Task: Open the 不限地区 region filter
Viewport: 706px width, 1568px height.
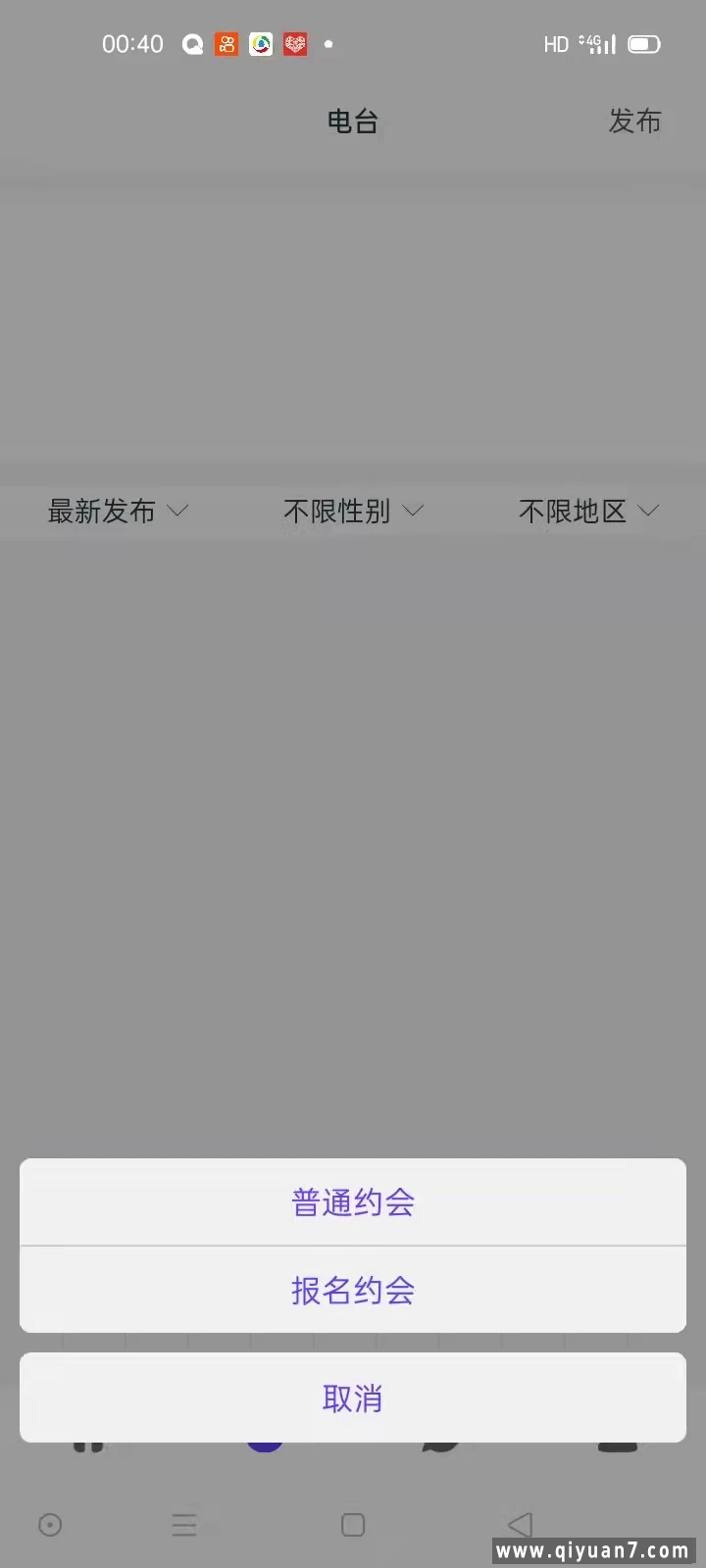Action: point(587,511)
